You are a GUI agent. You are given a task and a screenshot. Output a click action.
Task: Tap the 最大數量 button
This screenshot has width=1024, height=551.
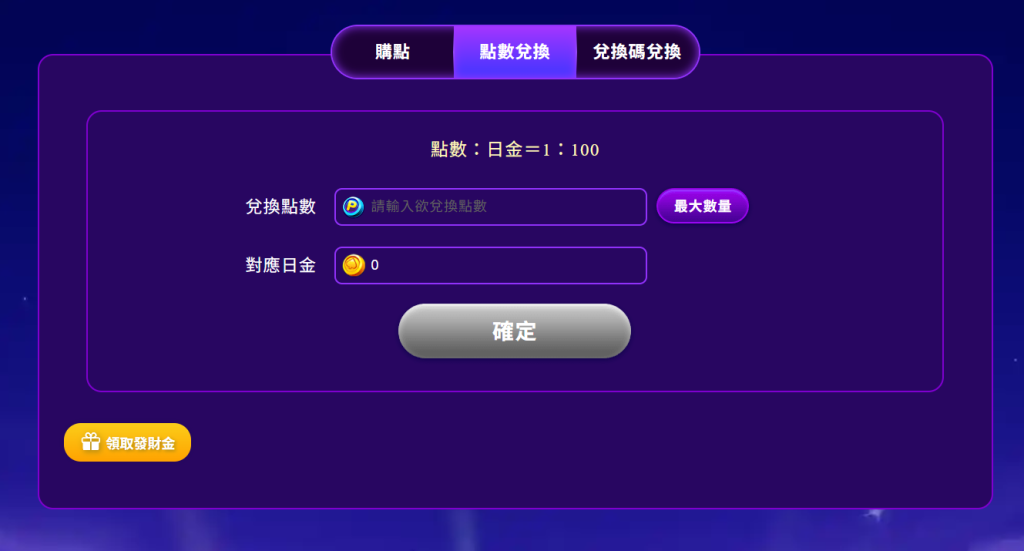click(702, 206)
